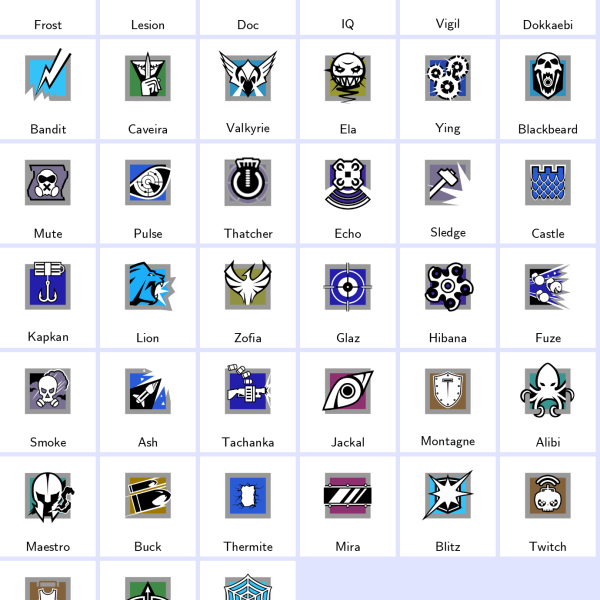Open the Ying operator tile
The height and width of the screenshot is (600, 600).
point(448,78)
